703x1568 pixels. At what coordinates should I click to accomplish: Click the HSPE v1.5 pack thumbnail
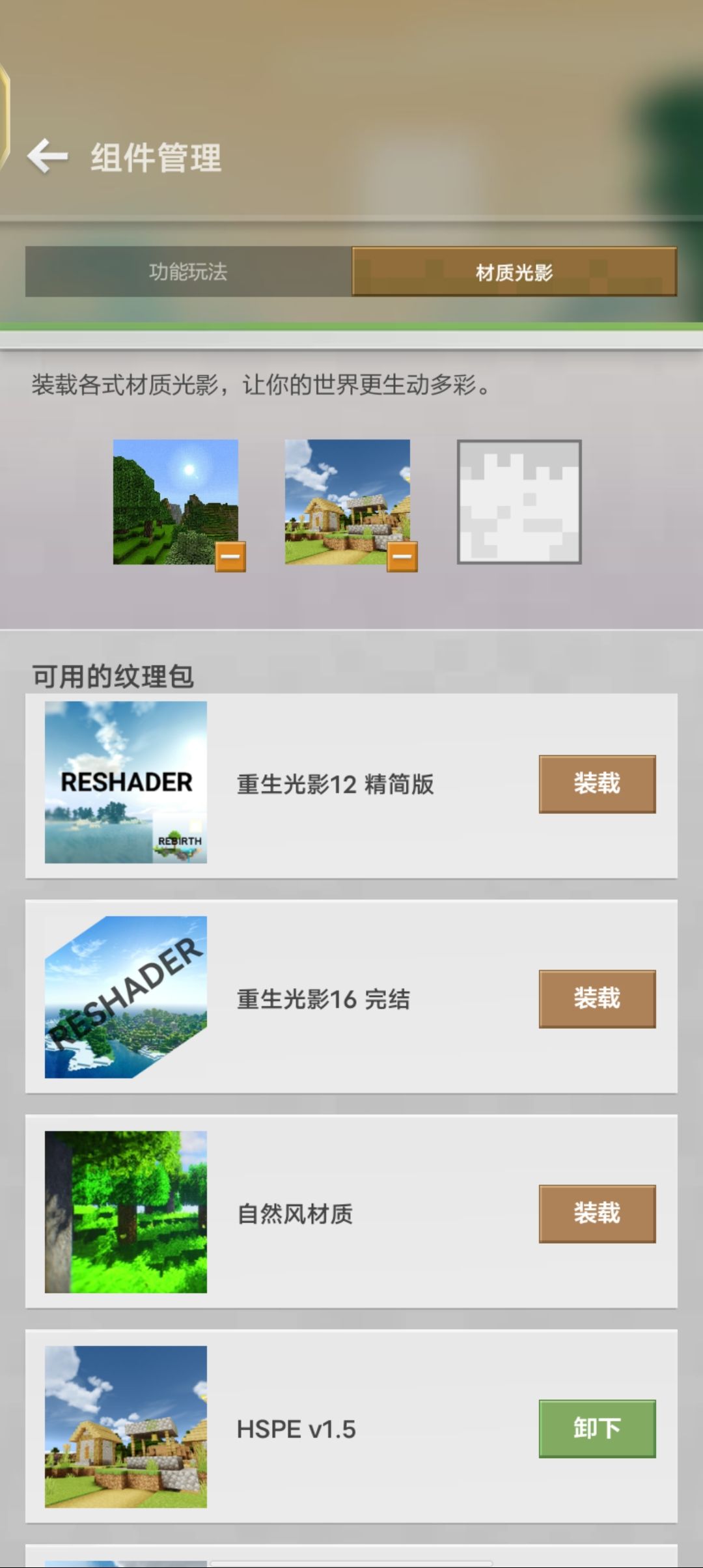[125, 1429]
